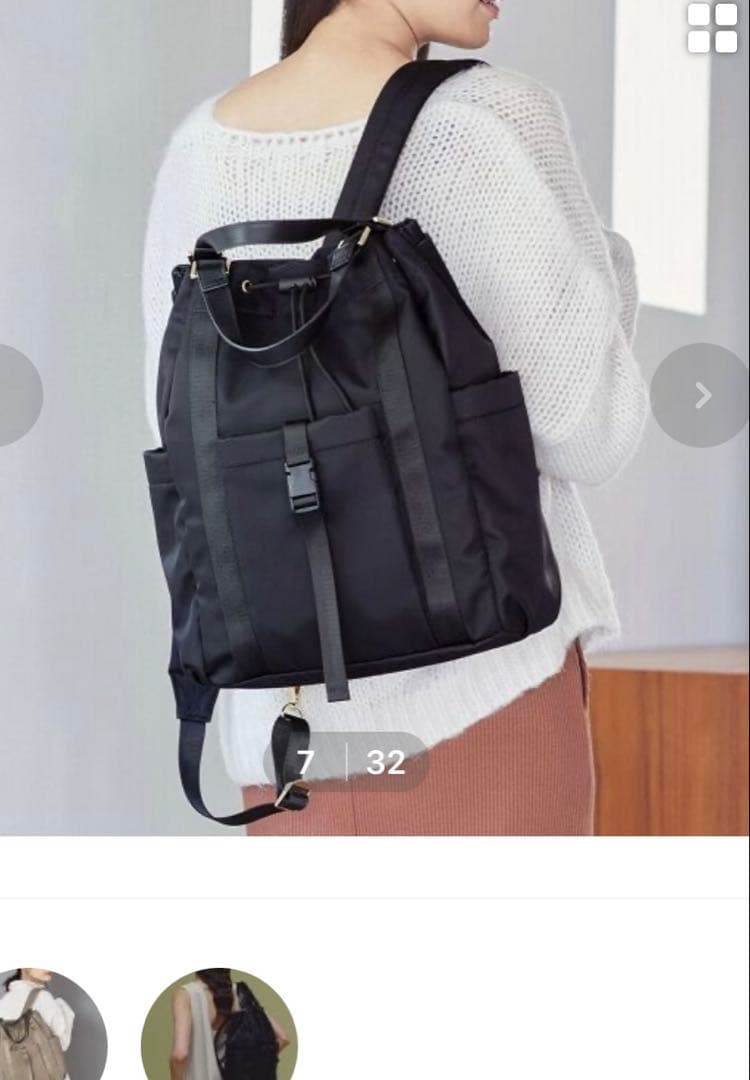Open the image grid view
The height and width of the screenshot is (1080, 750).
(712, 27)
